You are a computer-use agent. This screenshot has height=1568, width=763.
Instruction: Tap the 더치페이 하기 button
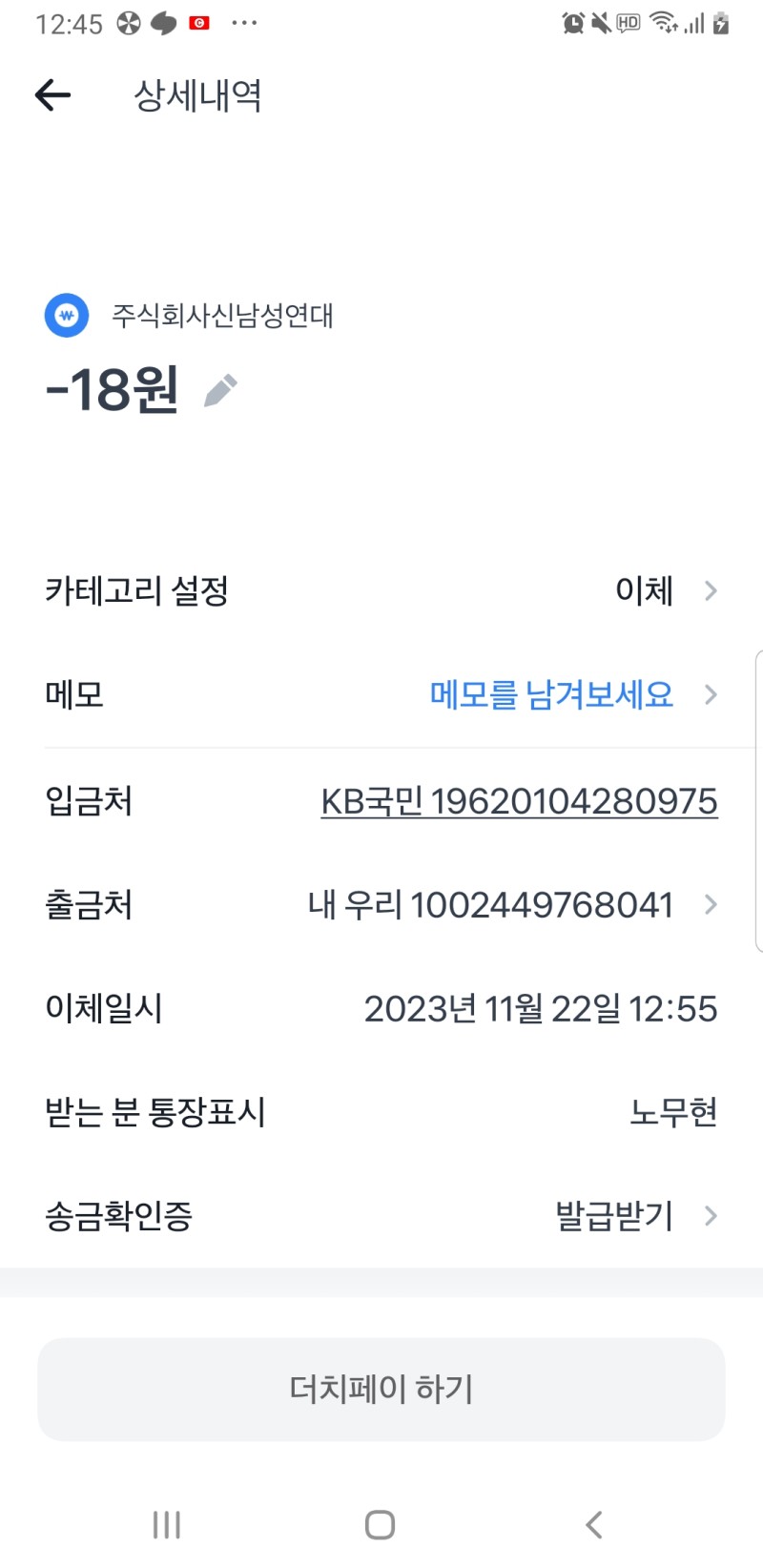381,1389
